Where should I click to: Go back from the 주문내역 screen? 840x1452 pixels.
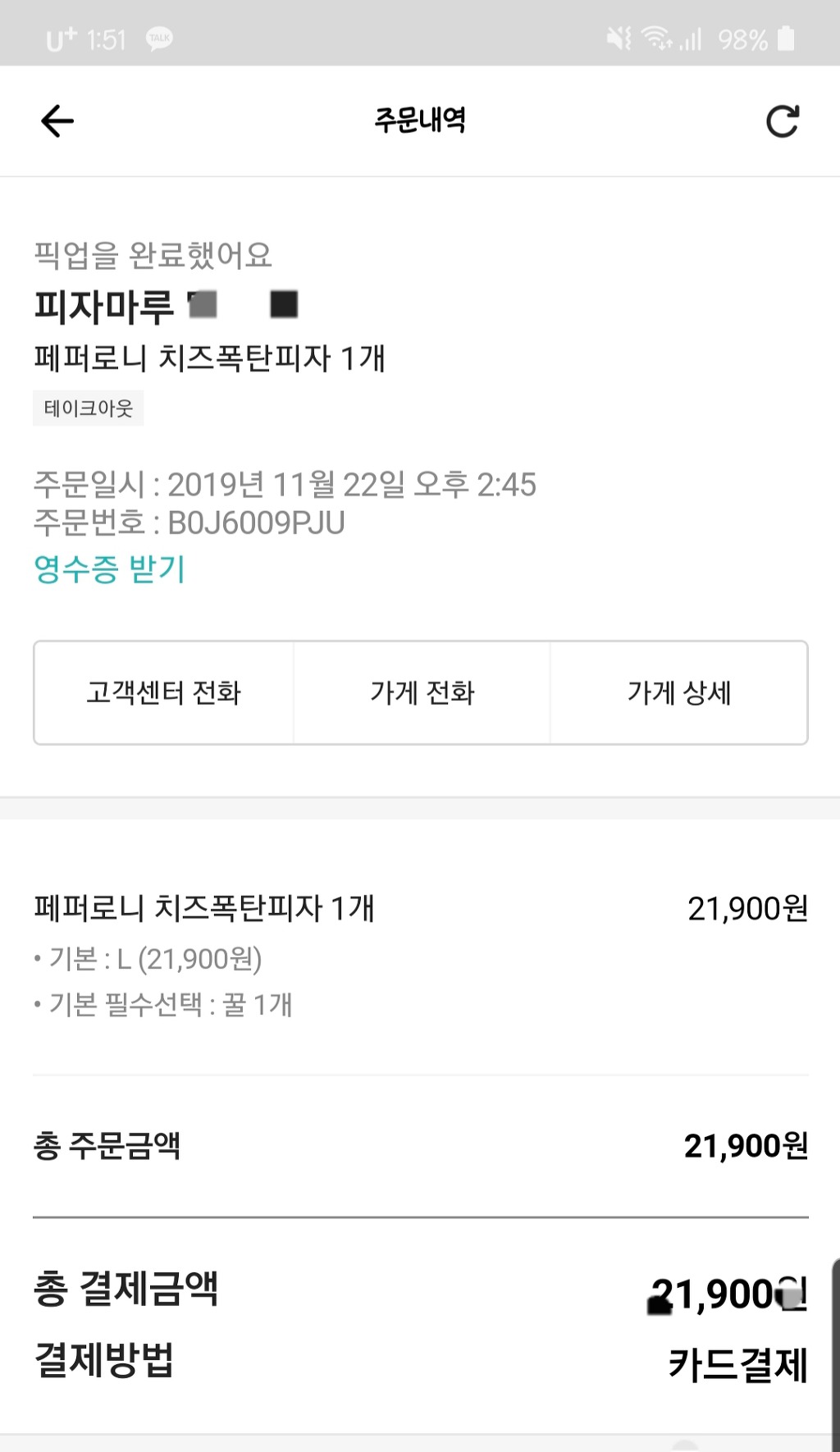57,121
